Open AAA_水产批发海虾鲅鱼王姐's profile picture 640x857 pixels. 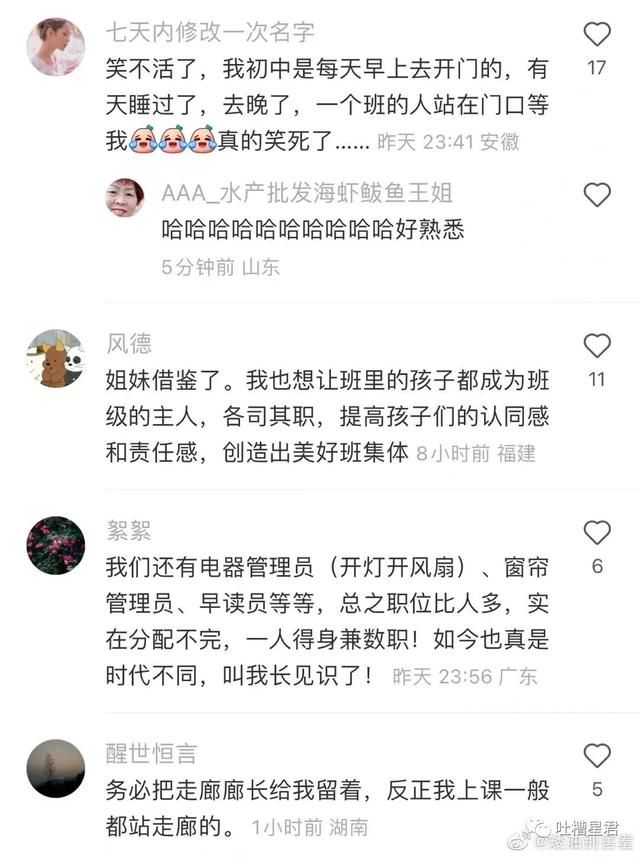(125, 198)
